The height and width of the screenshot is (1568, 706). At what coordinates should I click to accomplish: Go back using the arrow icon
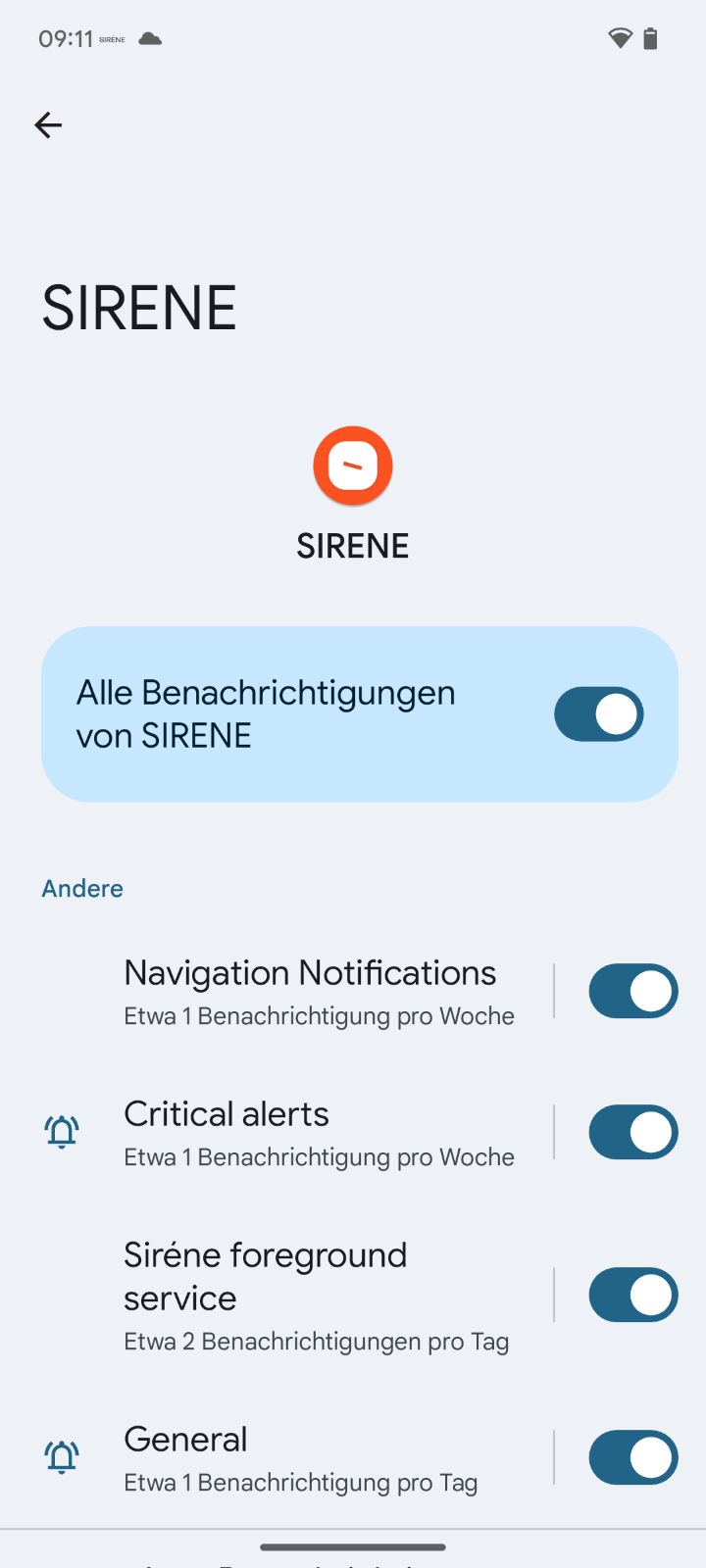pyautogui.click(x=48, y=125)
